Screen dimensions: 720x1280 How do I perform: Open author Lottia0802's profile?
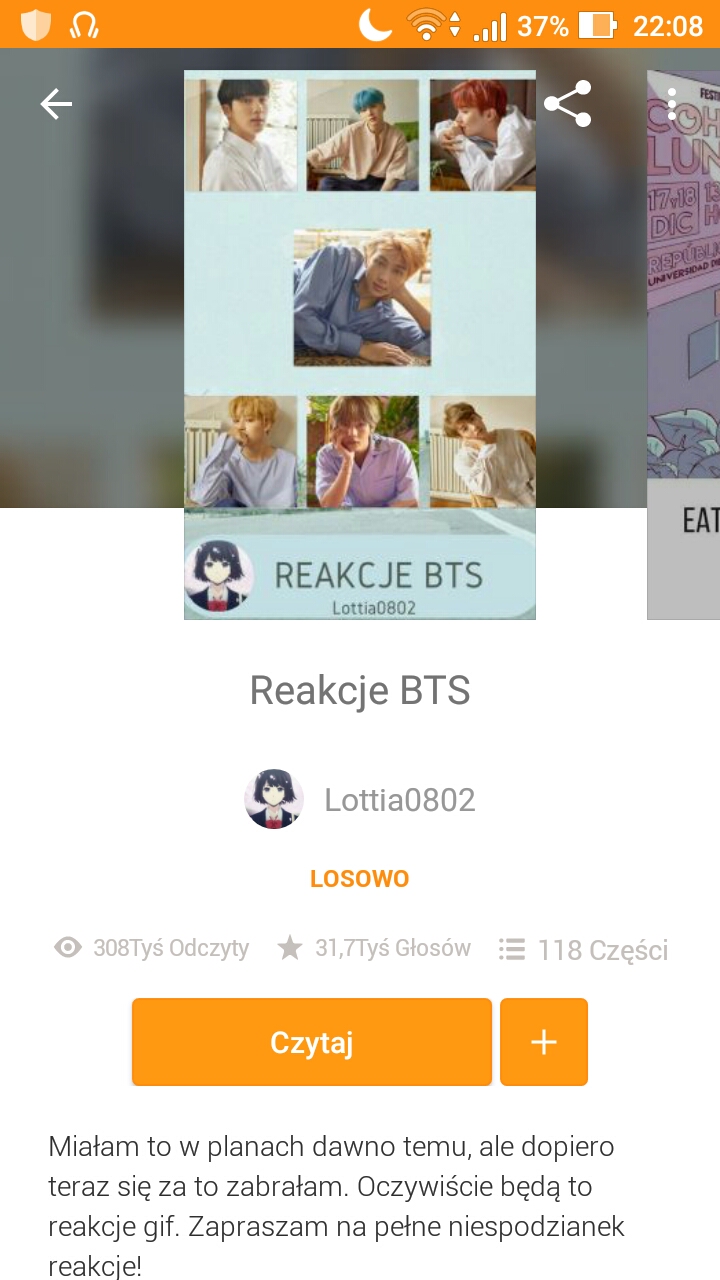click(x=360, y=799)
